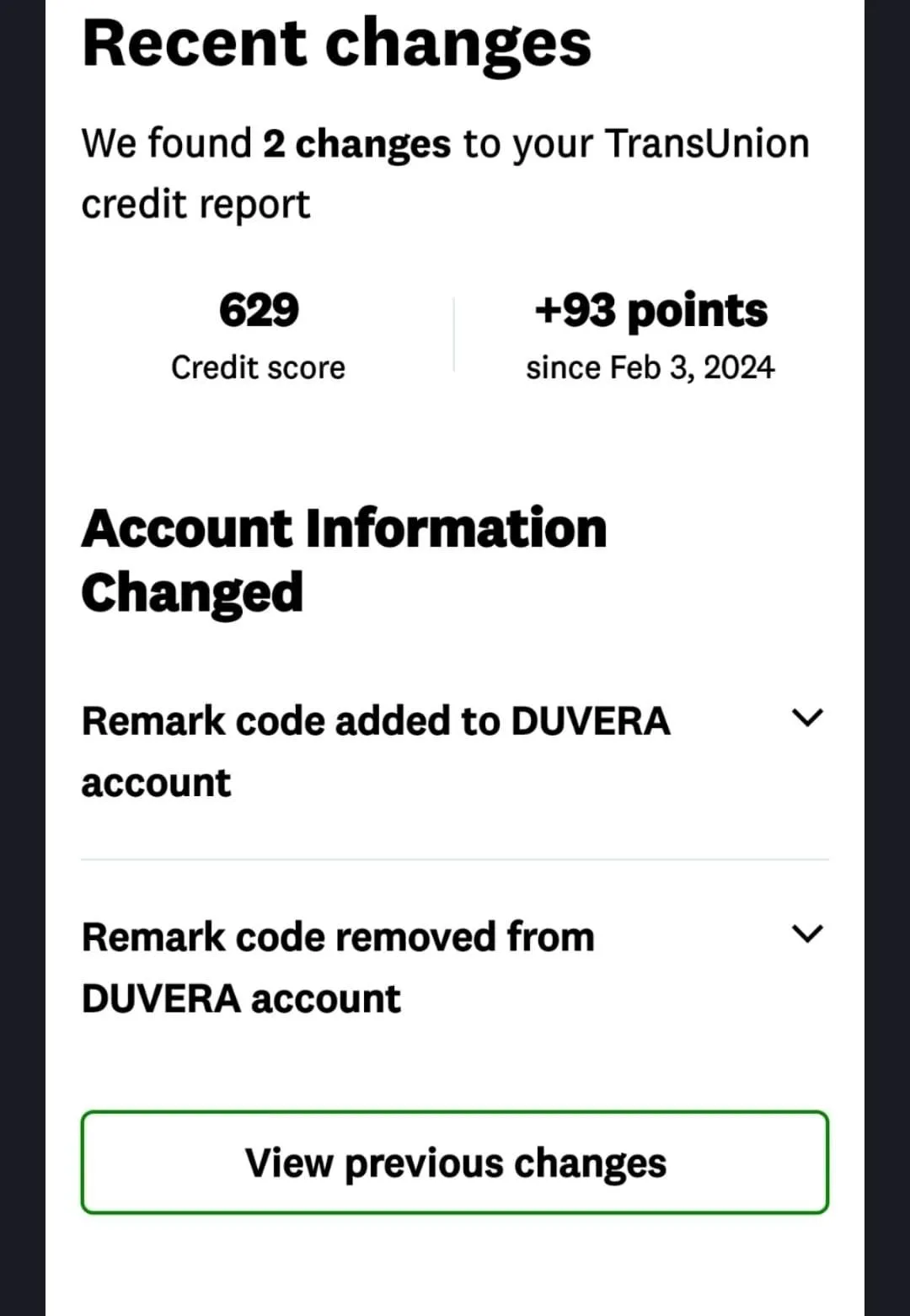Open View previous changes

455,1163
